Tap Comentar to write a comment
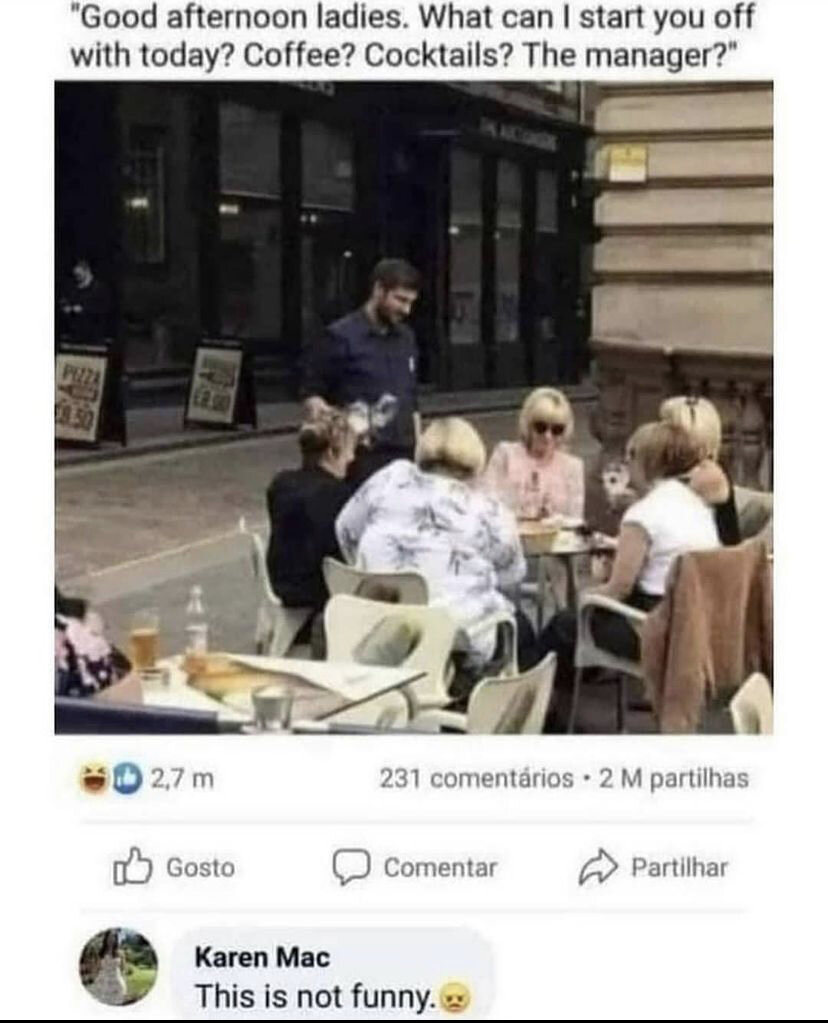The width and height of the screenshot is (828, 1023). pos(415,867)
